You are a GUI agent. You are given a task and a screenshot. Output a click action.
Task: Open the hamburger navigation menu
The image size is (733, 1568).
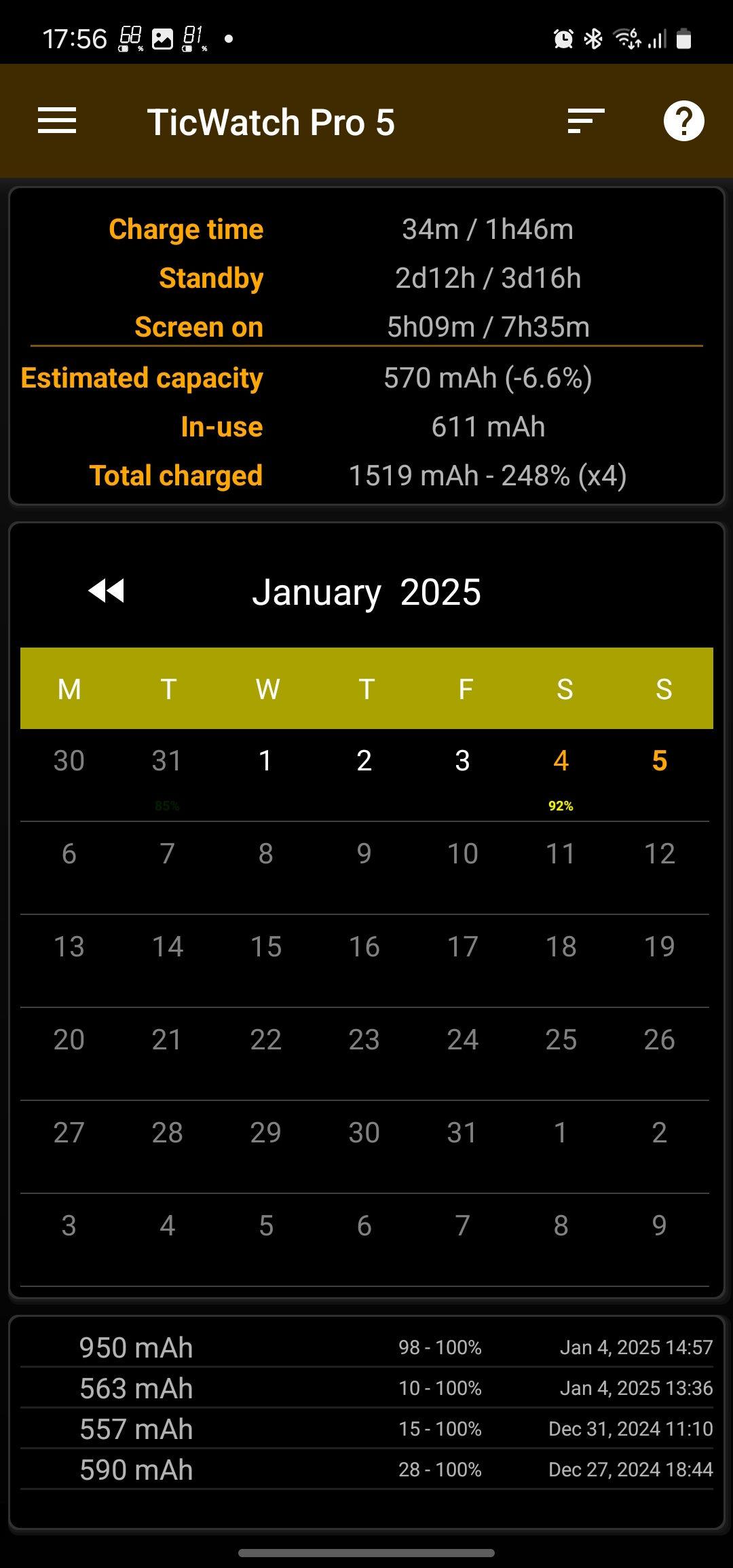pos(57,122)
